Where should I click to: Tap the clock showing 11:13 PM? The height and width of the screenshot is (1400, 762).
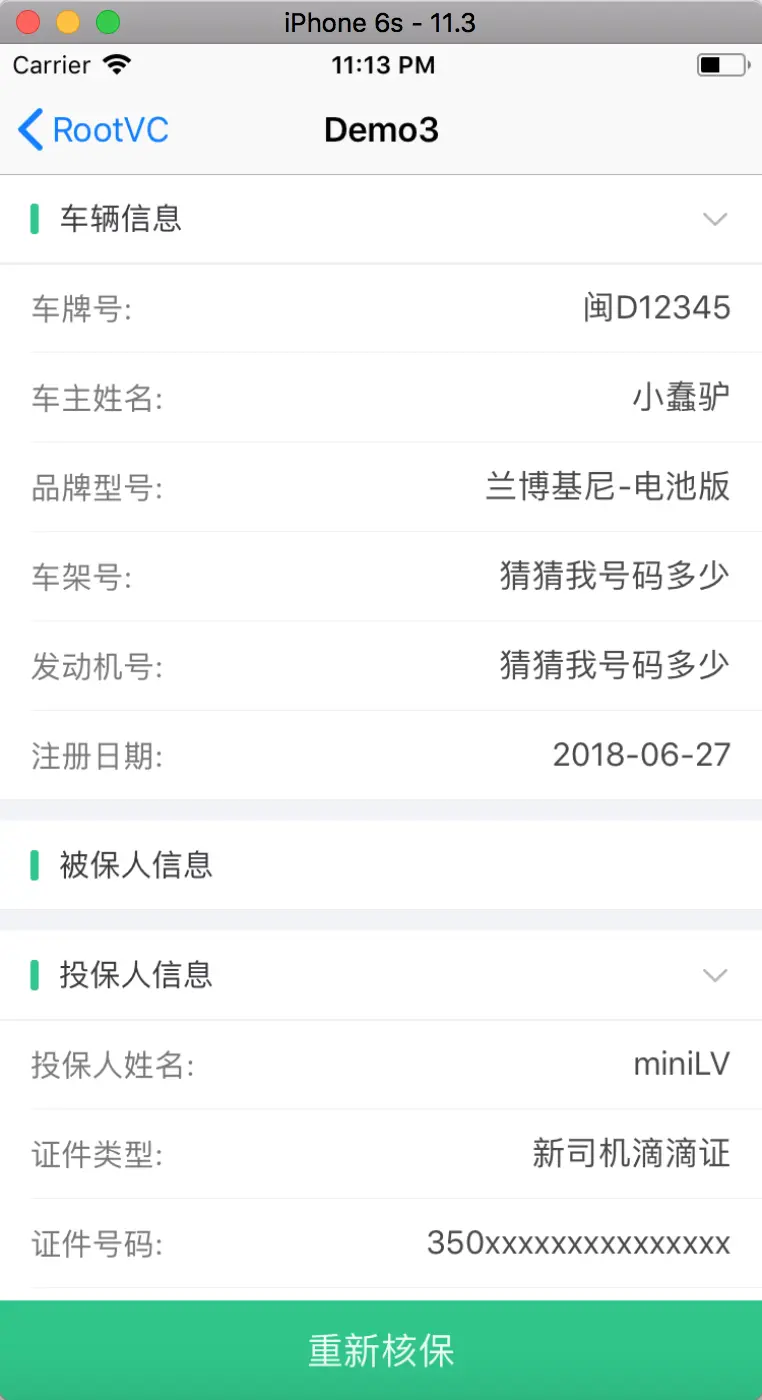pos(383,64)
